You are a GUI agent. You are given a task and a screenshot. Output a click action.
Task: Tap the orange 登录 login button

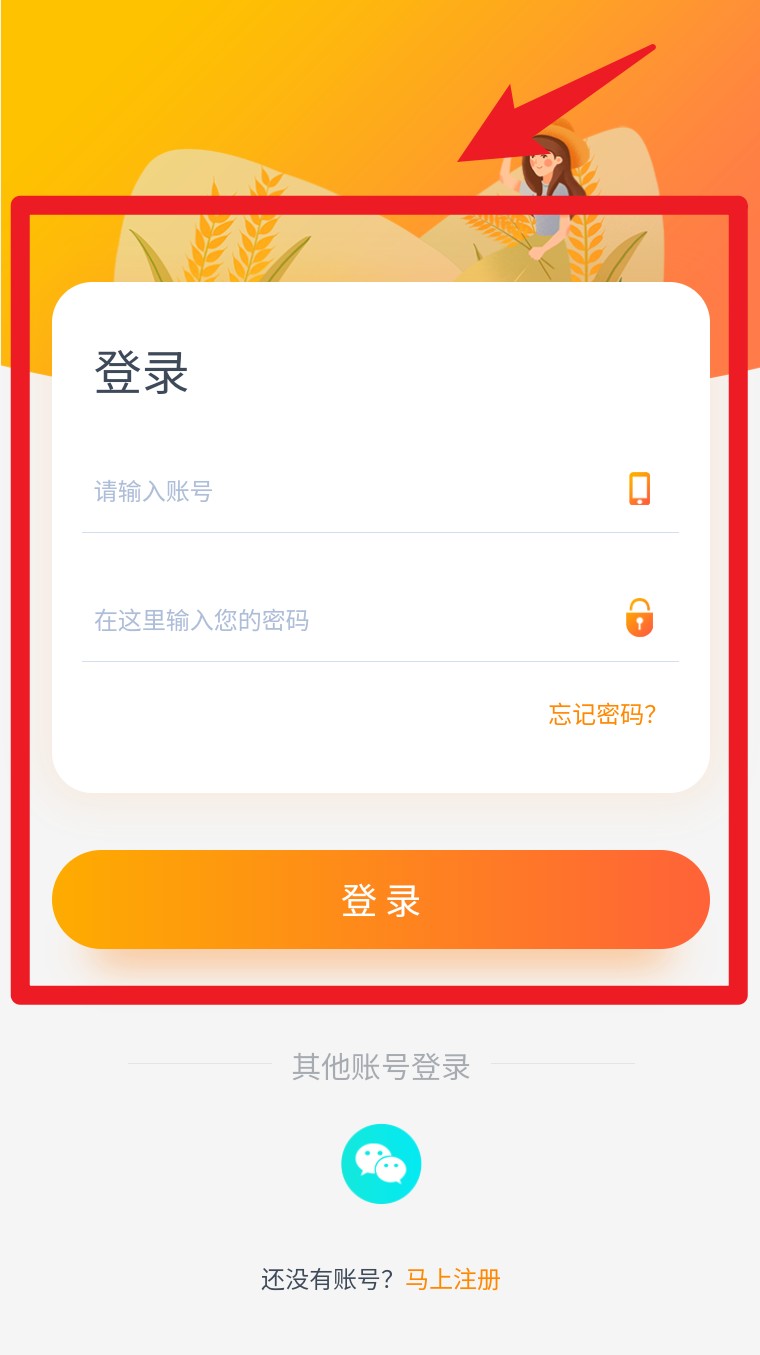tap(380, 900)
